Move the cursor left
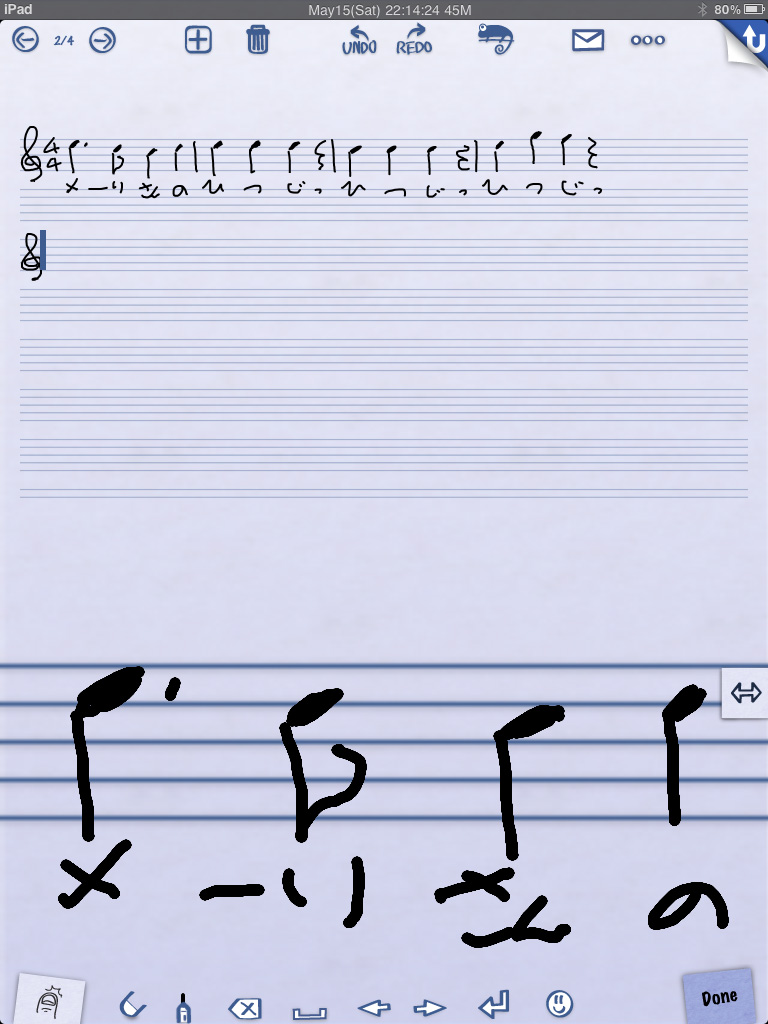The height and width of the screenshot is (1024, 768). (x=373, y=1008)
